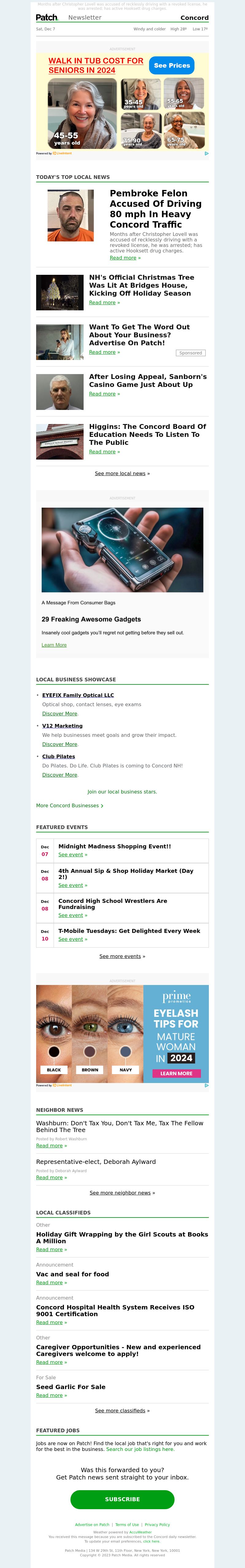Read more about Pembroke felon article

[x=123, y=257]
